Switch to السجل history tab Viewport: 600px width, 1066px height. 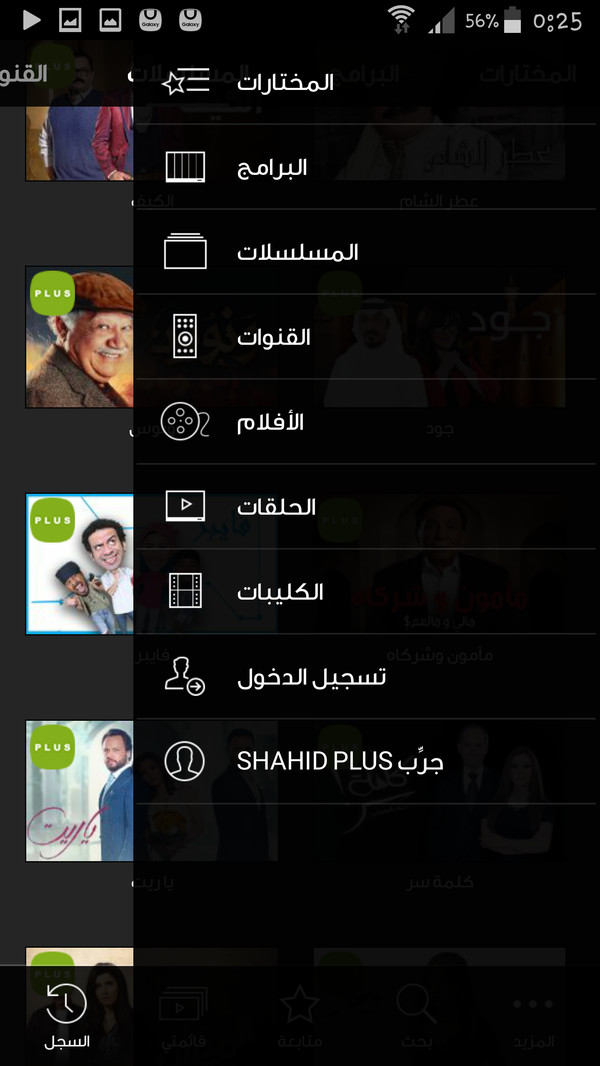(x=67, y=1015)
